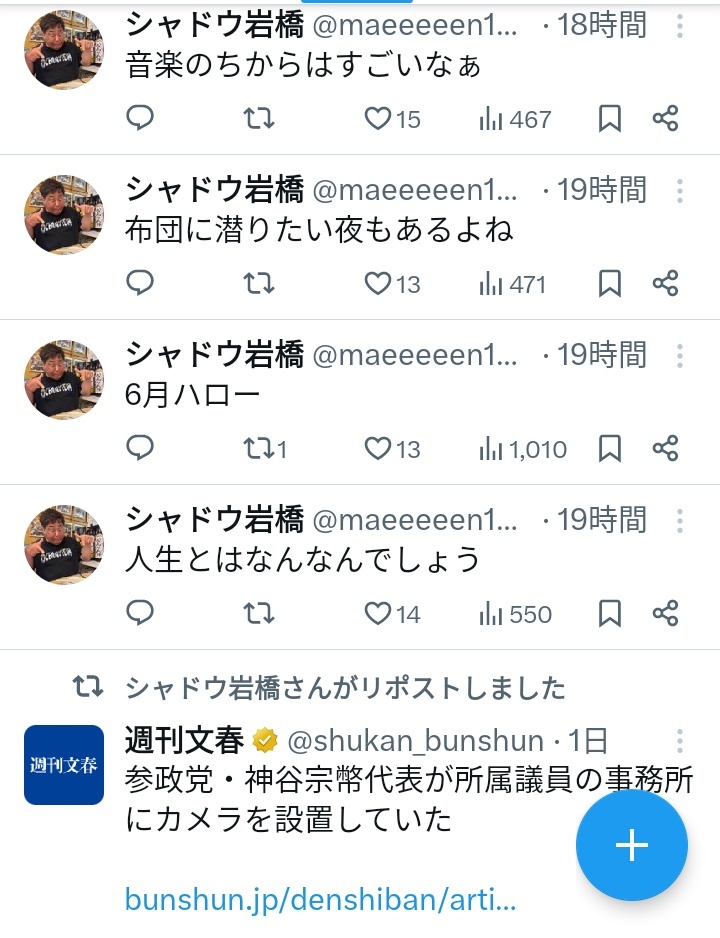Repost the 人生とはなんなんでしょう post
This screenshot has width=720, height=938.
click(x=260, y=613)
